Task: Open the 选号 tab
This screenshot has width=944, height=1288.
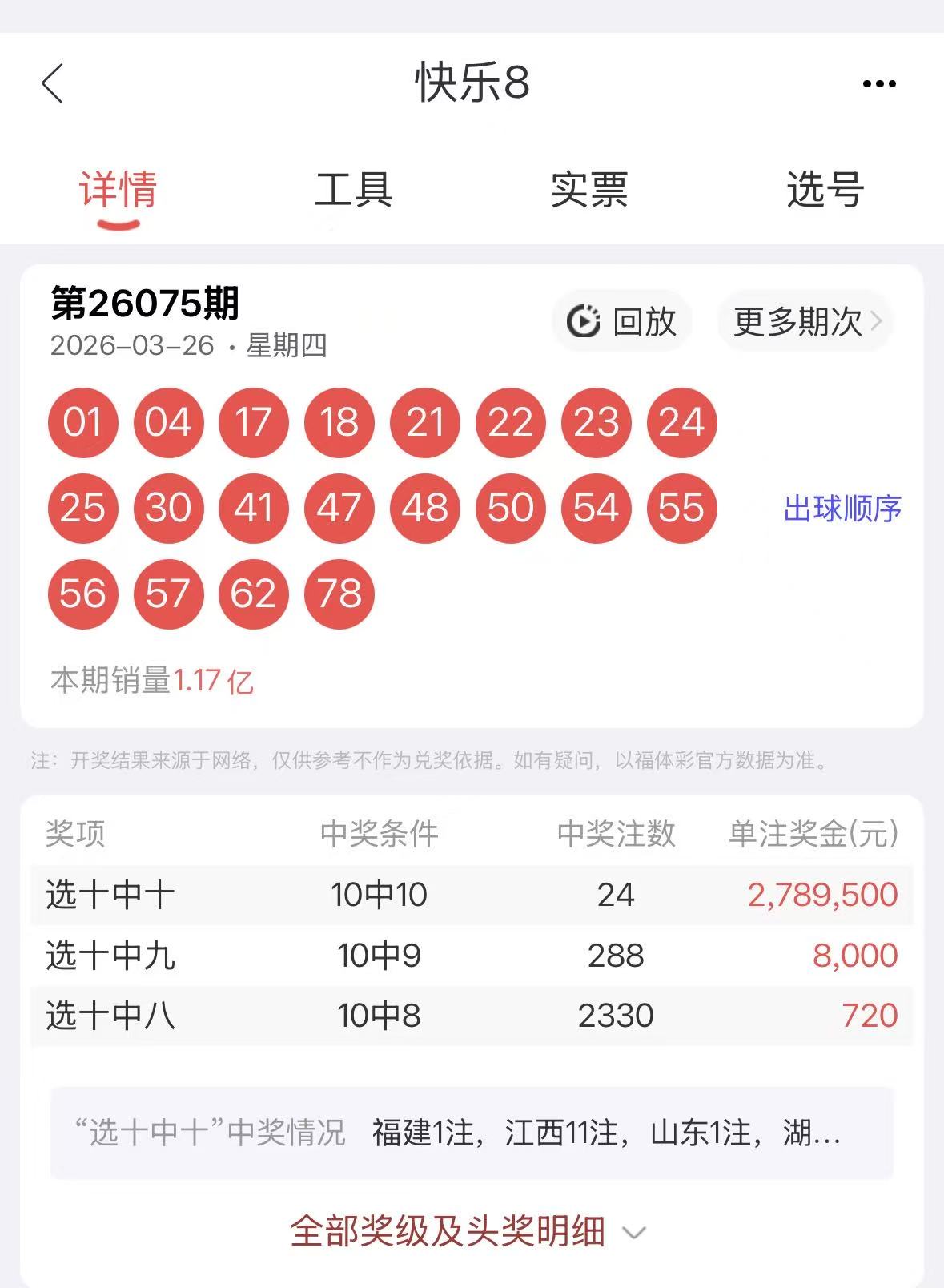Action: pyautogui.click(x=825, y=191)
